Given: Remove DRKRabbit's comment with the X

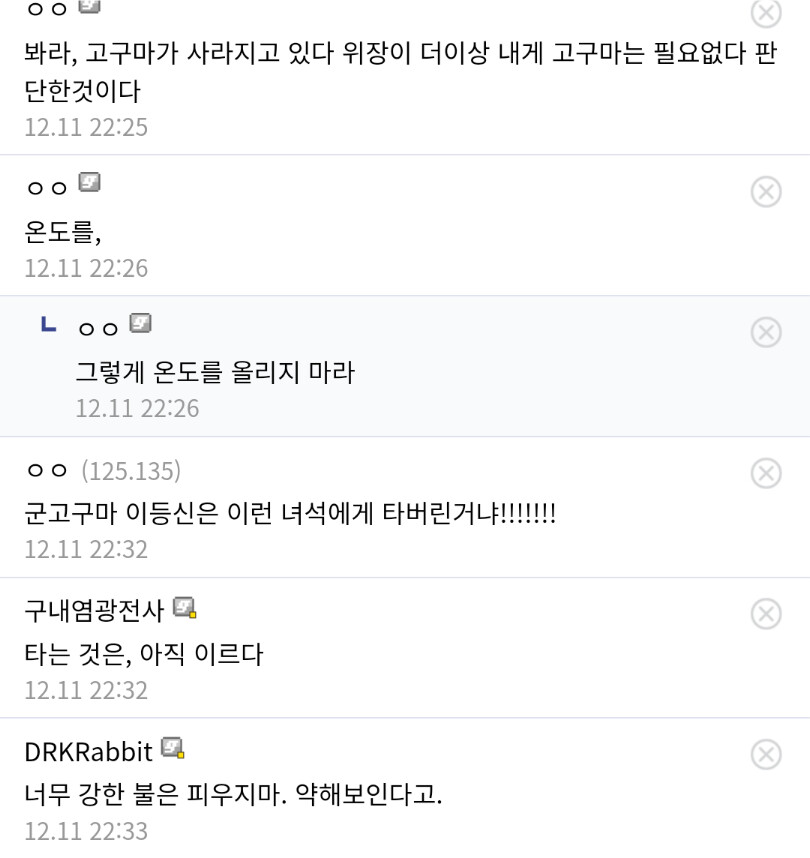Looking at the screenshot, I should (x=765, y=754).
